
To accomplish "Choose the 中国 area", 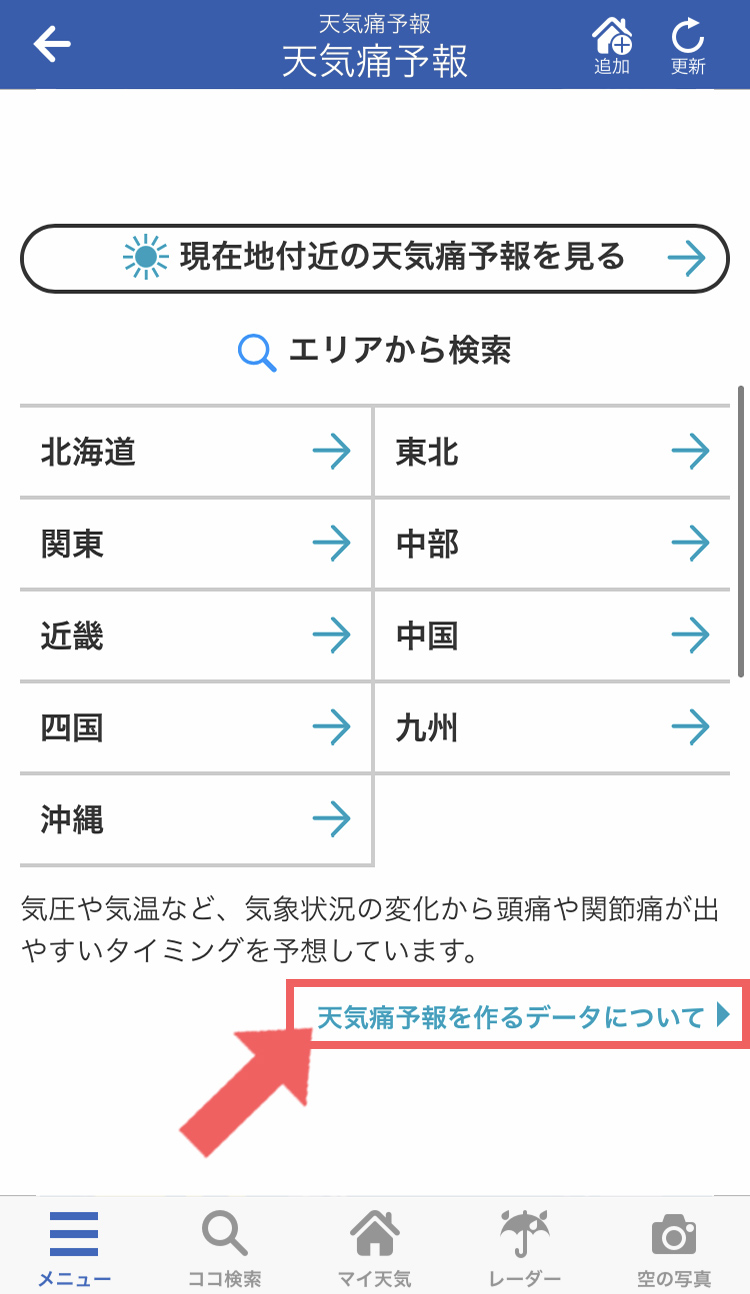I will coord(553,636).
